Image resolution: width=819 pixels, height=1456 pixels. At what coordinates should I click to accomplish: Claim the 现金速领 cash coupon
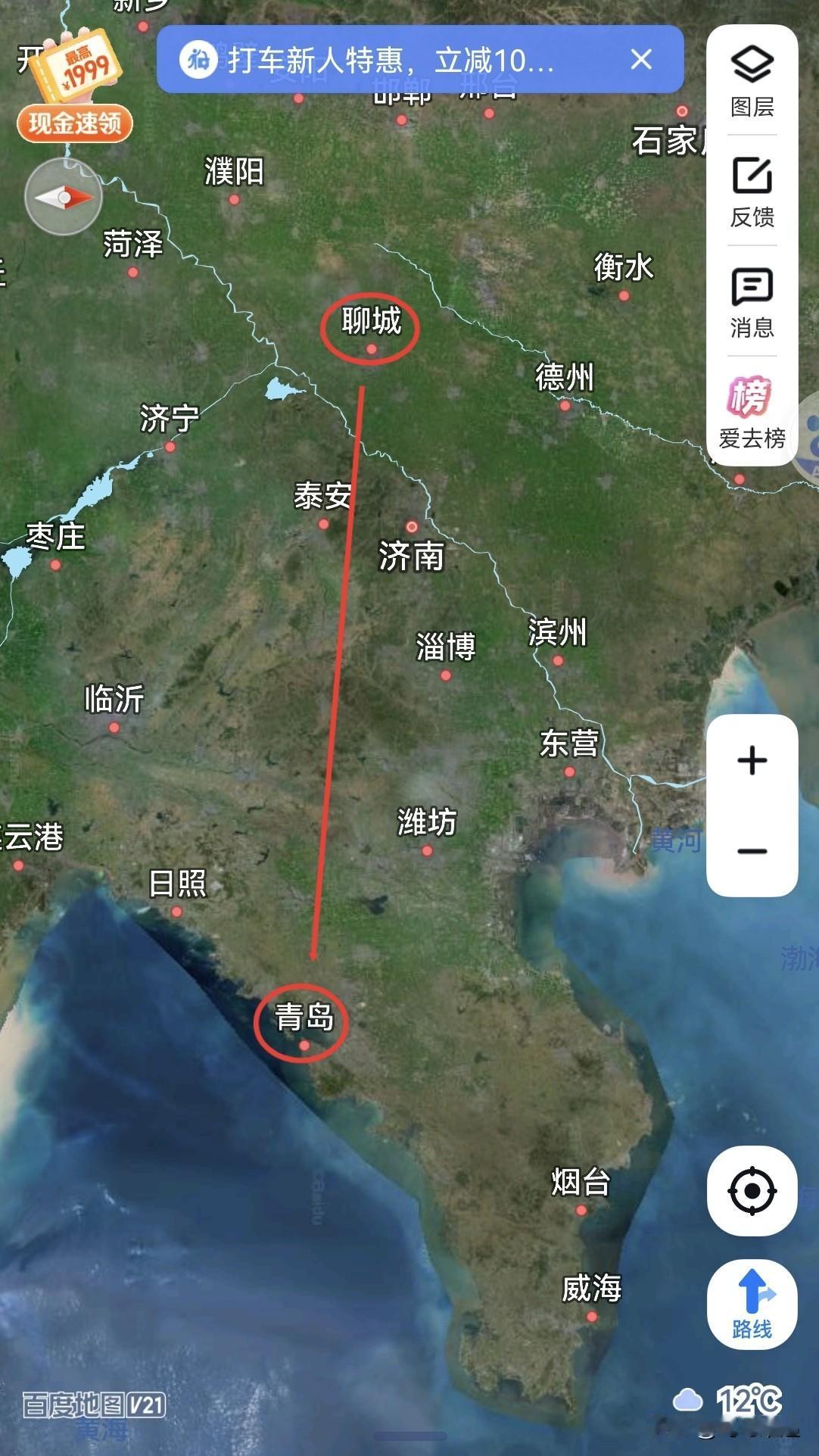74,123
